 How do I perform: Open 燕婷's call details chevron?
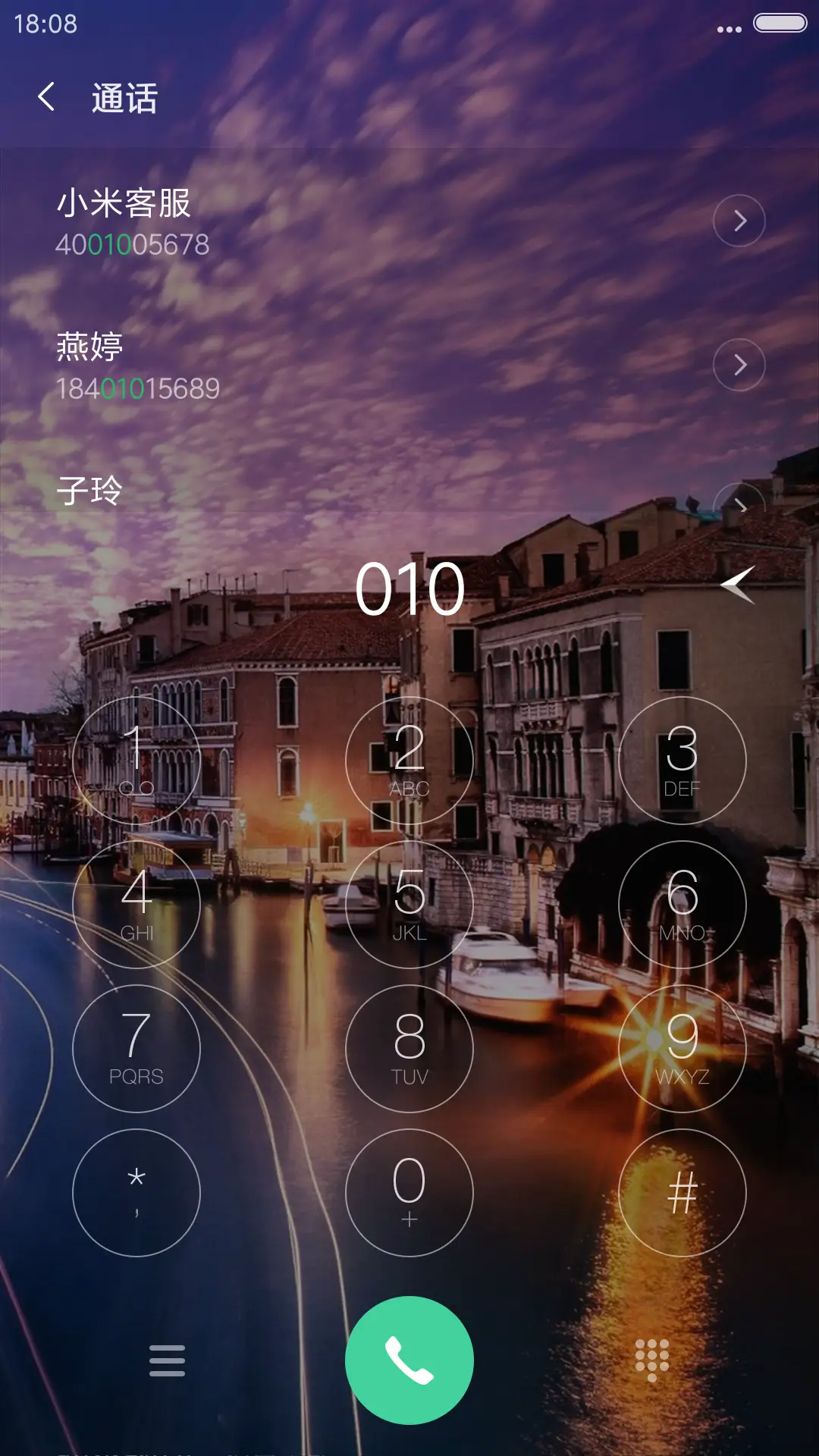click(x=739, y=365)
